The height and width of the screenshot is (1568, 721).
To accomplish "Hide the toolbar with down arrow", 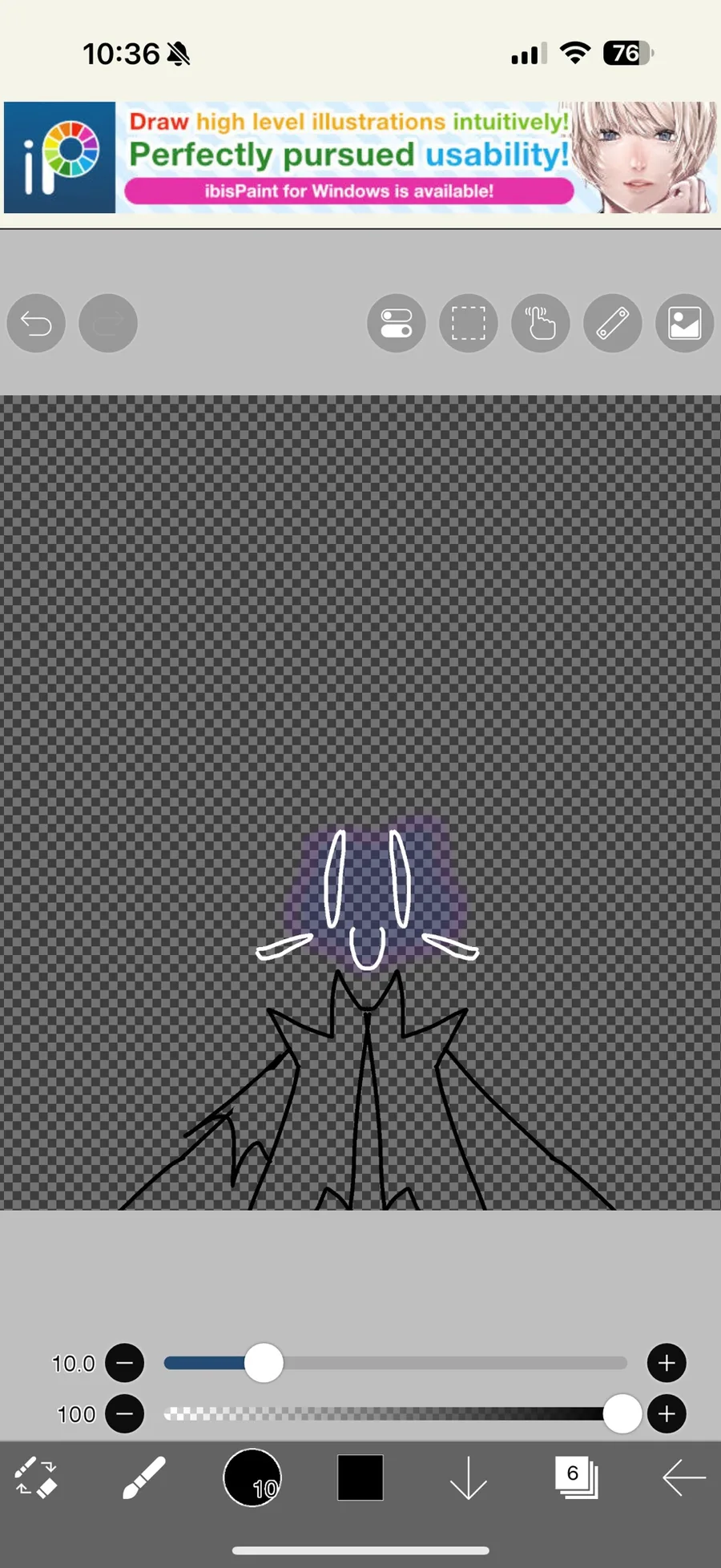I will coord(469,1478).
